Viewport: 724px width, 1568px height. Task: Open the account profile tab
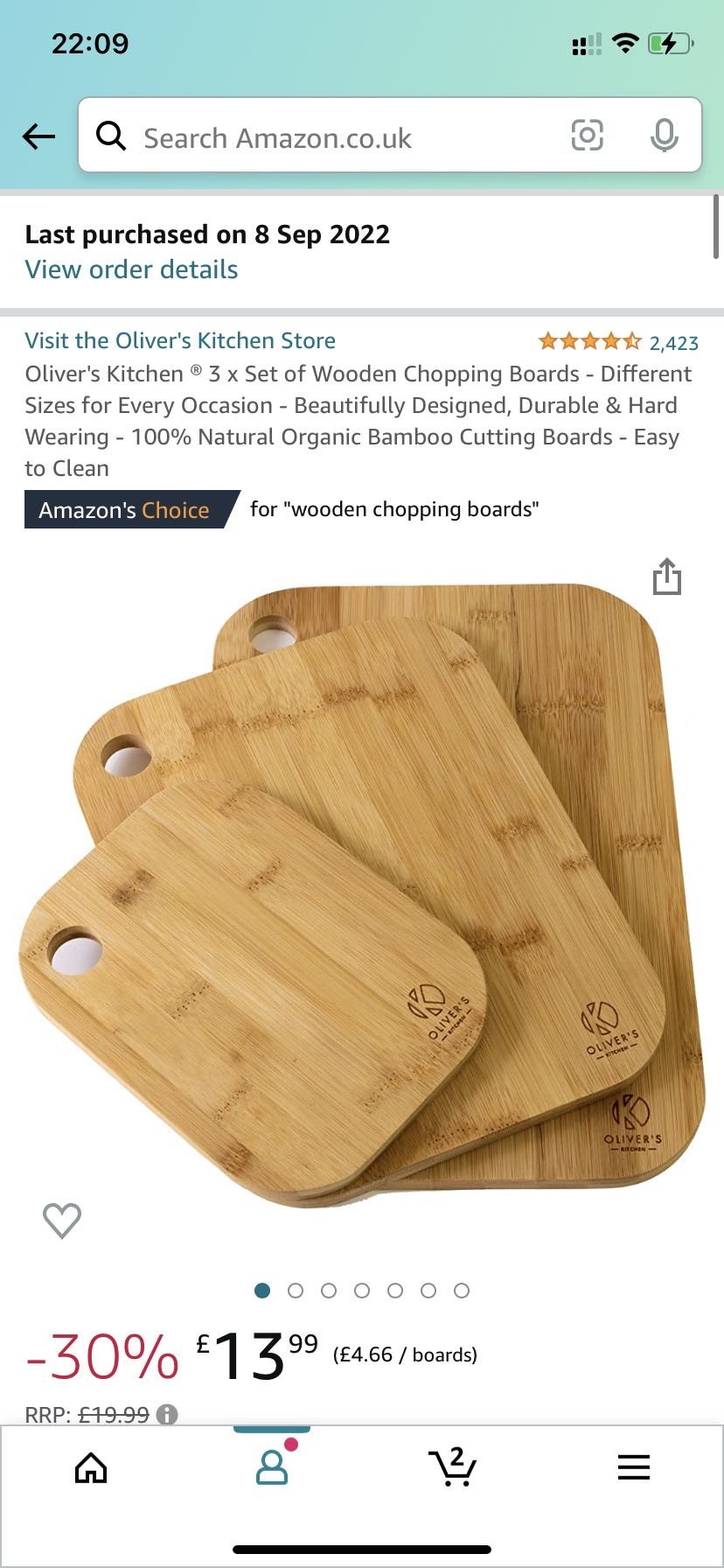click(x=272, y=1467)
